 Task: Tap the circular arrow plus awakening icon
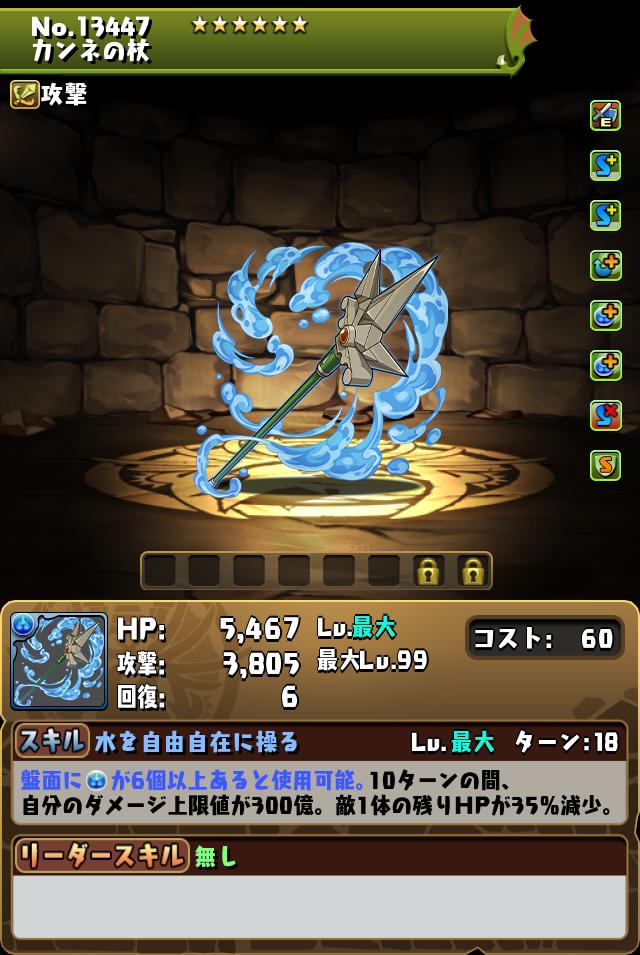point(605,265)
